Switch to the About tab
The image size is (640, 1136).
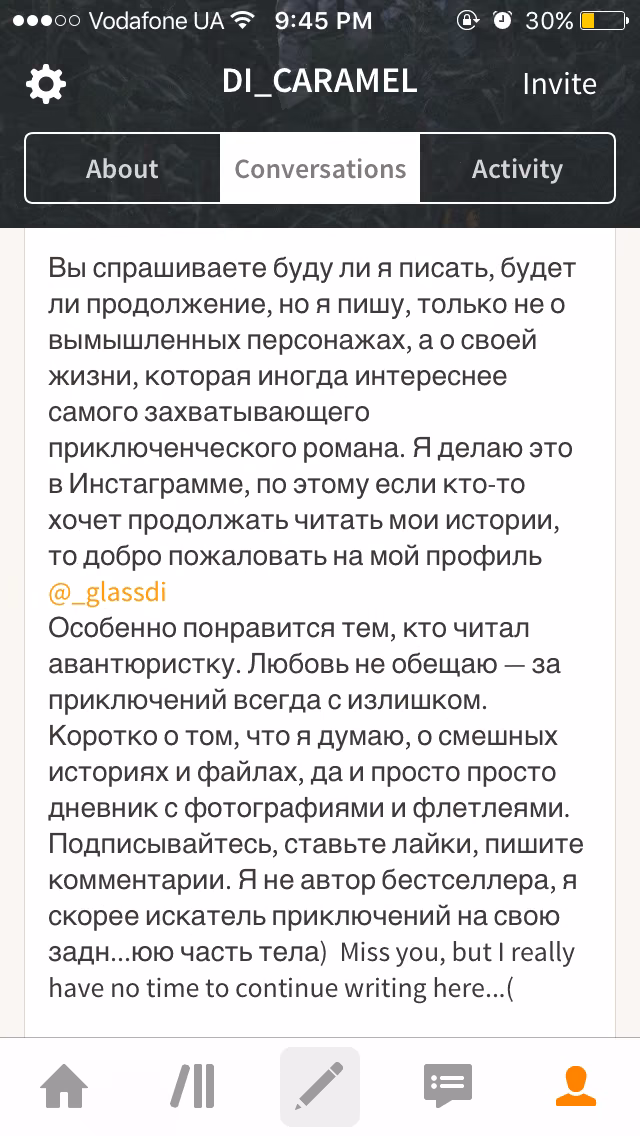pyautogui.click(x=122, y=168)
